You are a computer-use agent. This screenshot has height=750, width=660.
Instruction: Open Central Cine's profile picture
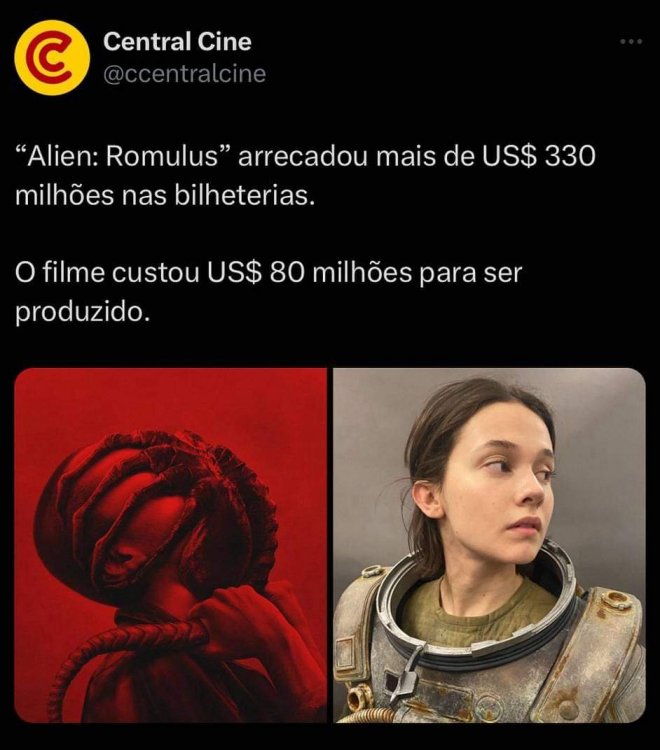tap(50, 58)
